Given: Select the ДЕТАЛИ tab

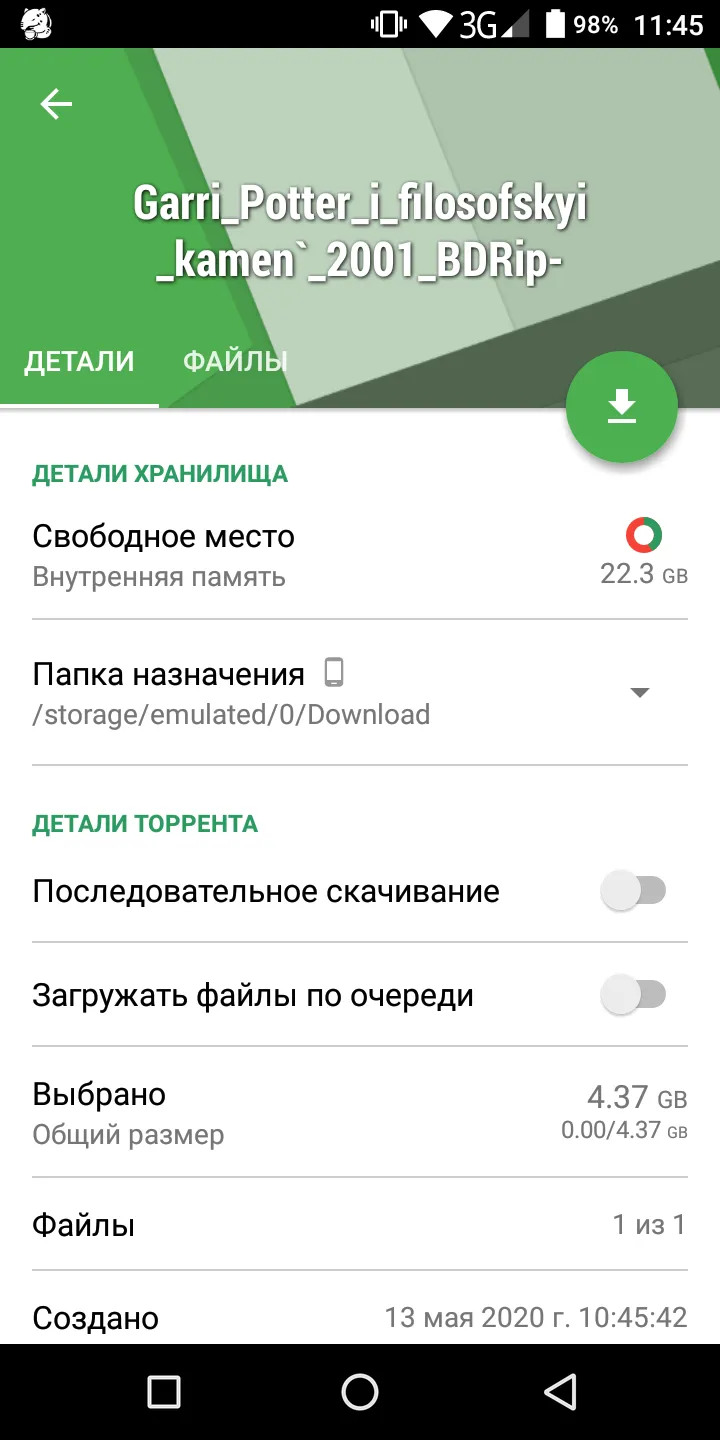Looking at the screenshot, I should point(79,361).
